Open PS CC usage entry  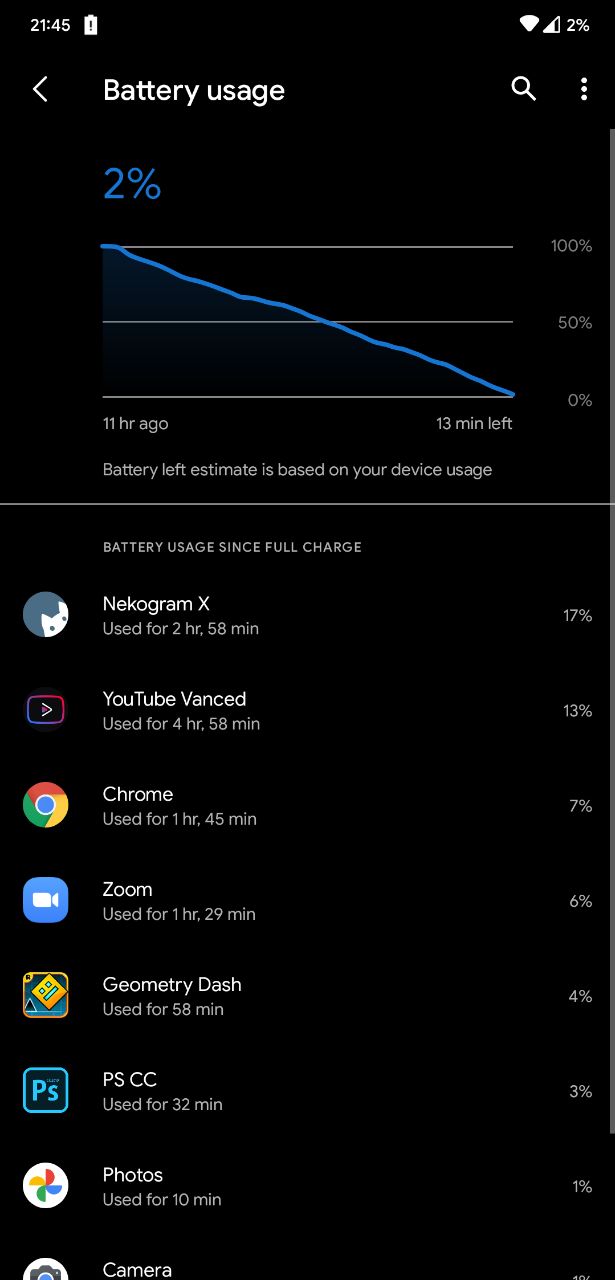pos(307,1090)
